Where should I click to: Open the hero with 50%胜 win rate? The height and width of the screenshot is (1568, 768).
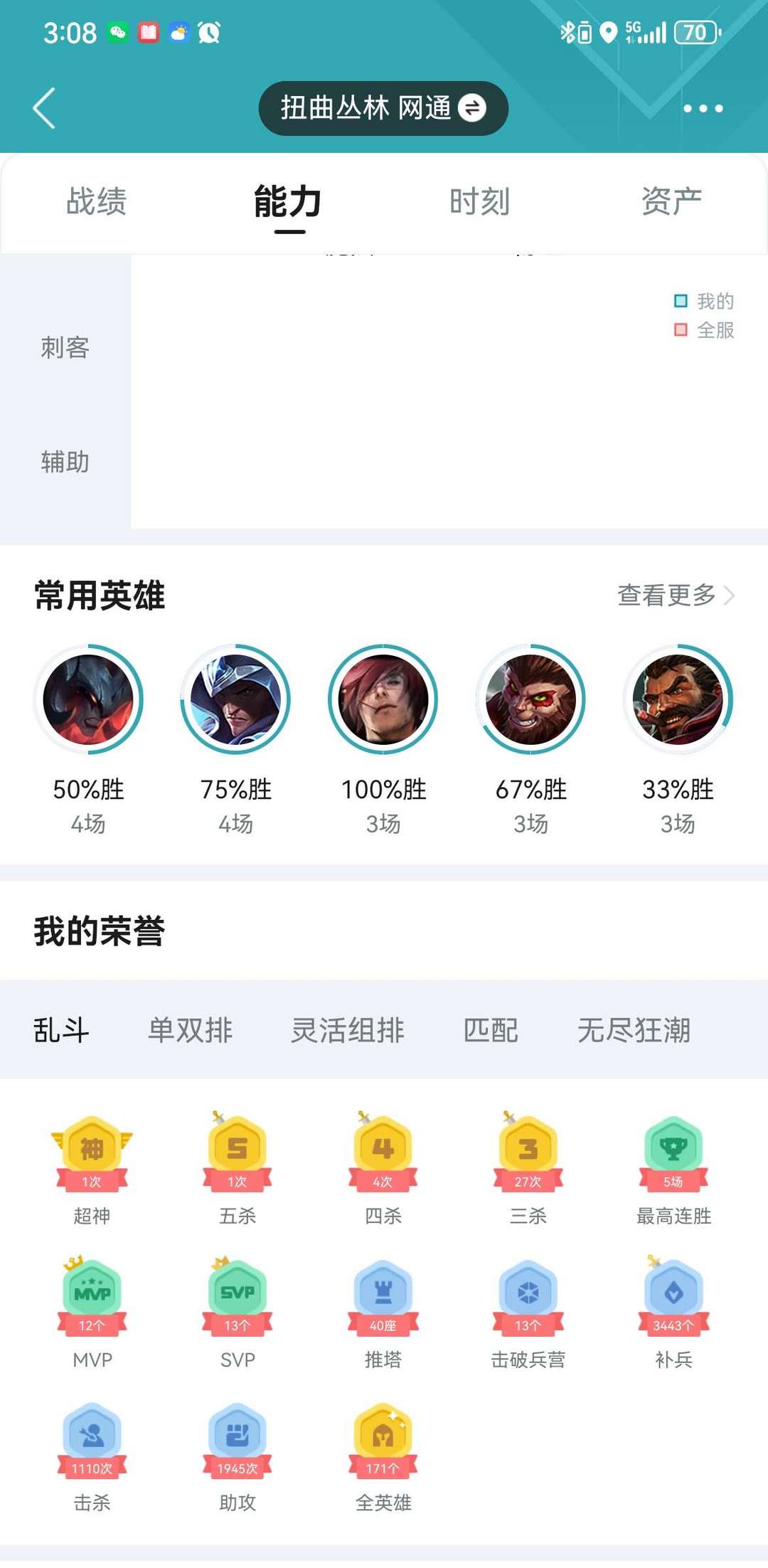88,699
